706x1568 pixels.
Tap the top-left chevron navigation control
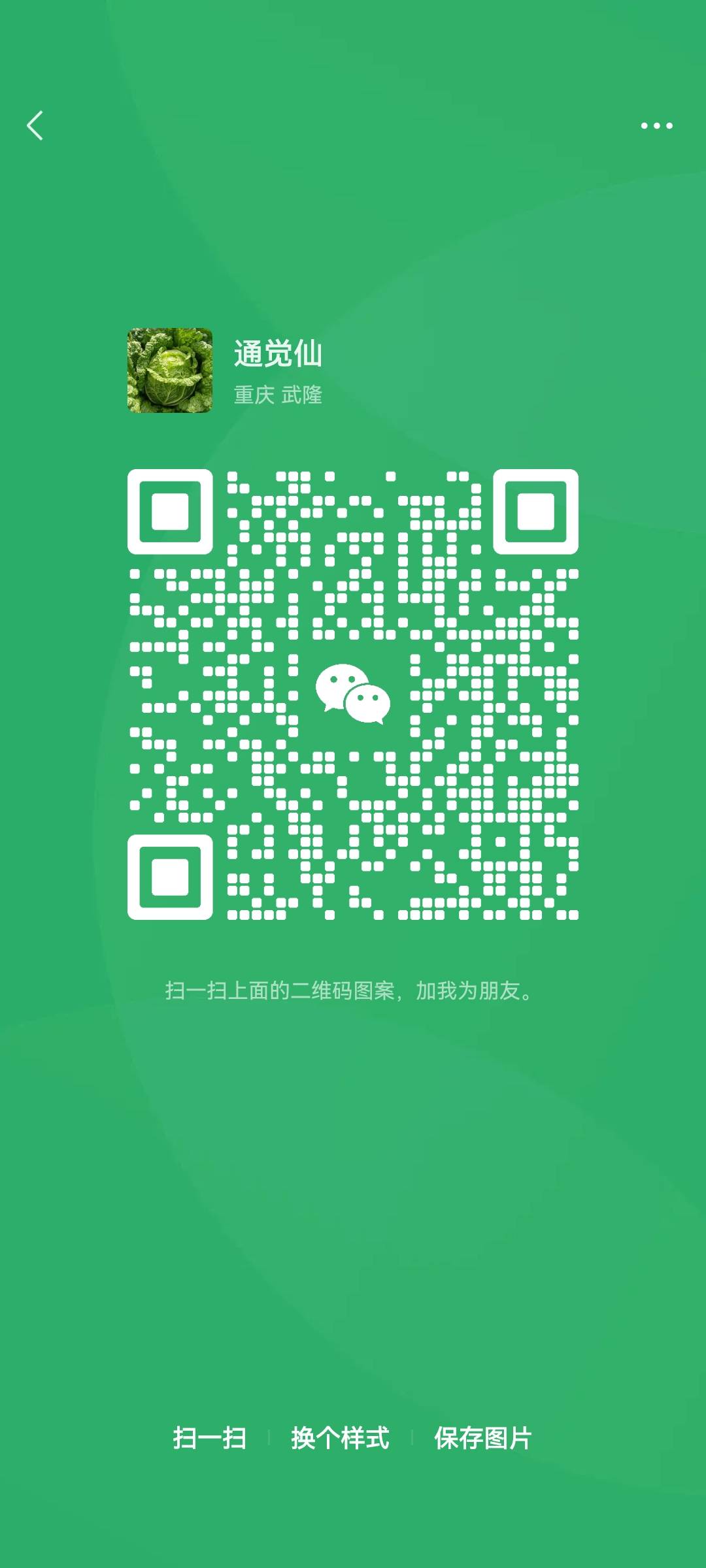pyautogui.click(x=35, y=126)
